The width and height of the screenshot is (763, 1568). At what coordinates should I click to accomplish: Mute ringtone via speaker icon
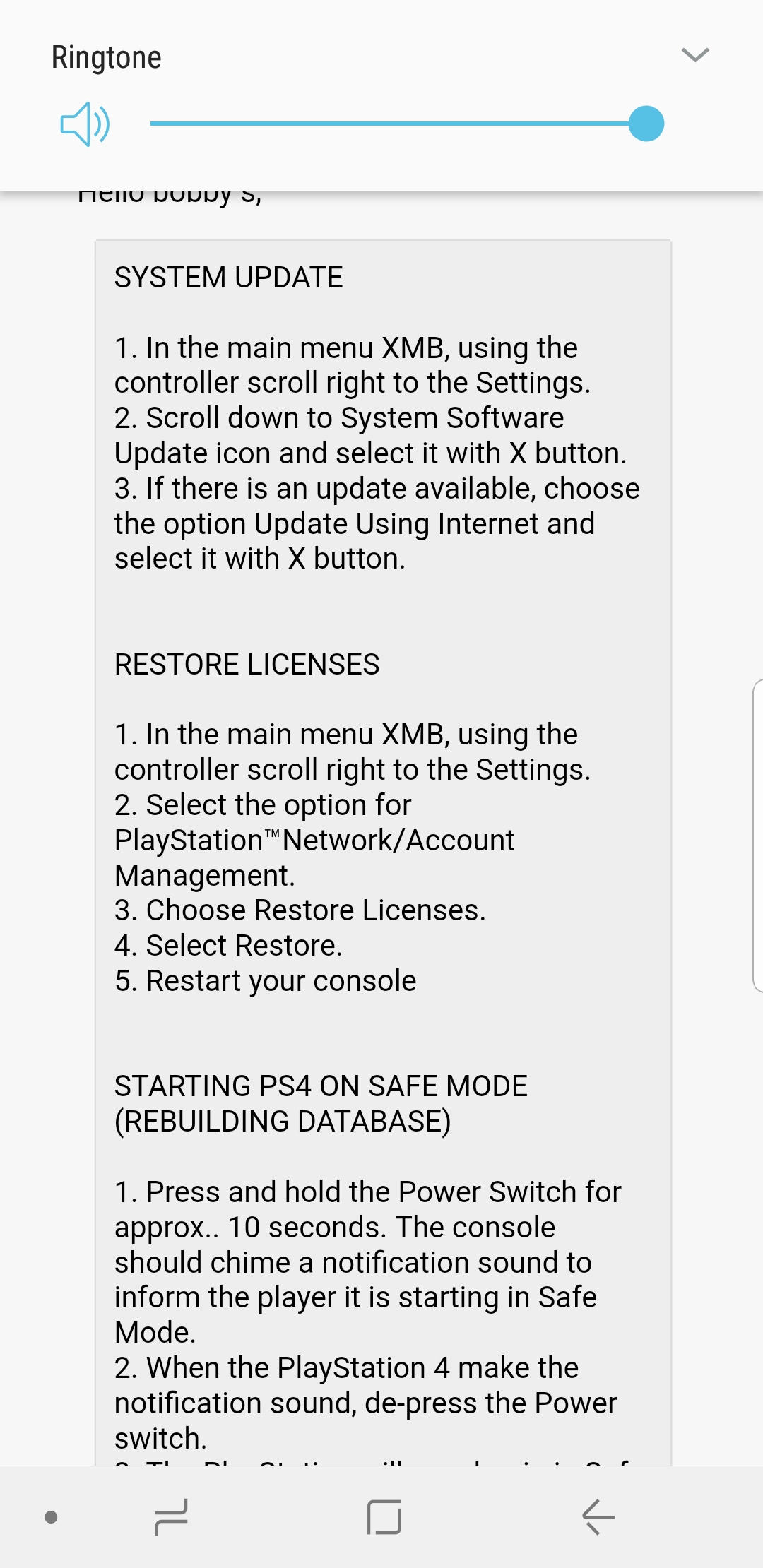pyautogui.click(x=85, y=124)
